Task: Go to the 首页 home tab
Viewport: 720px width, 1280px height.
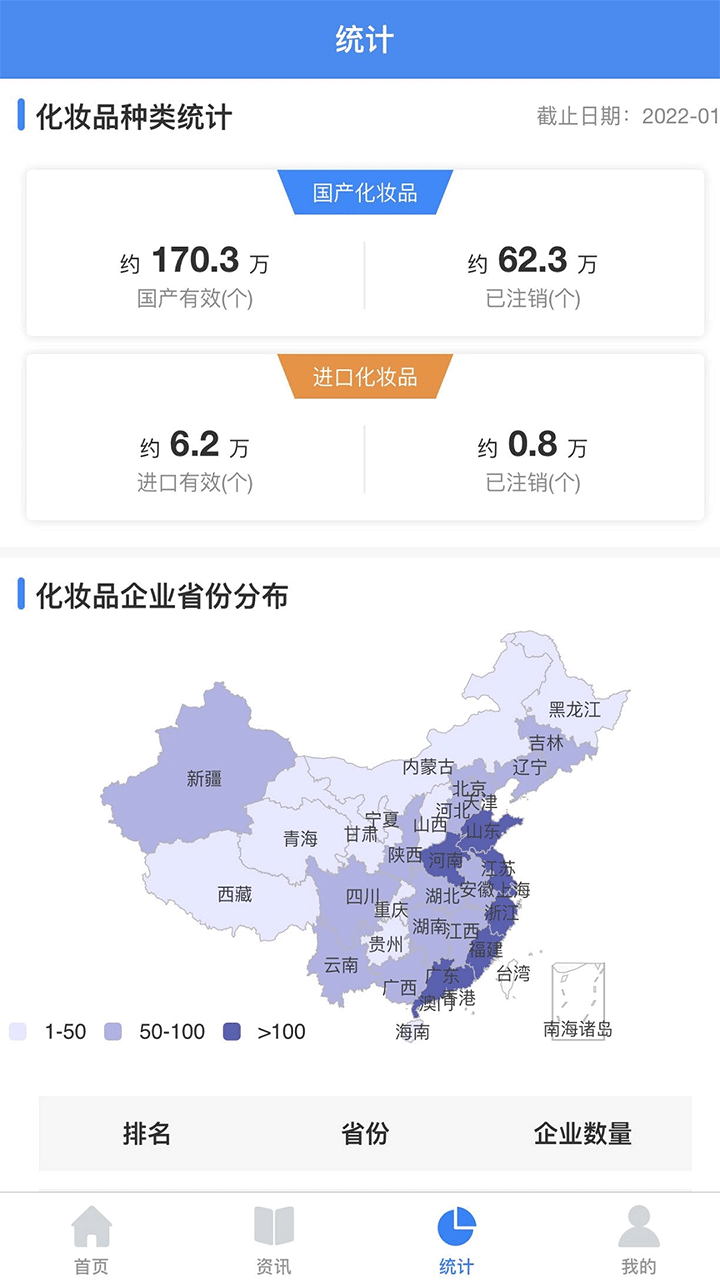Action: (91, 1239)
